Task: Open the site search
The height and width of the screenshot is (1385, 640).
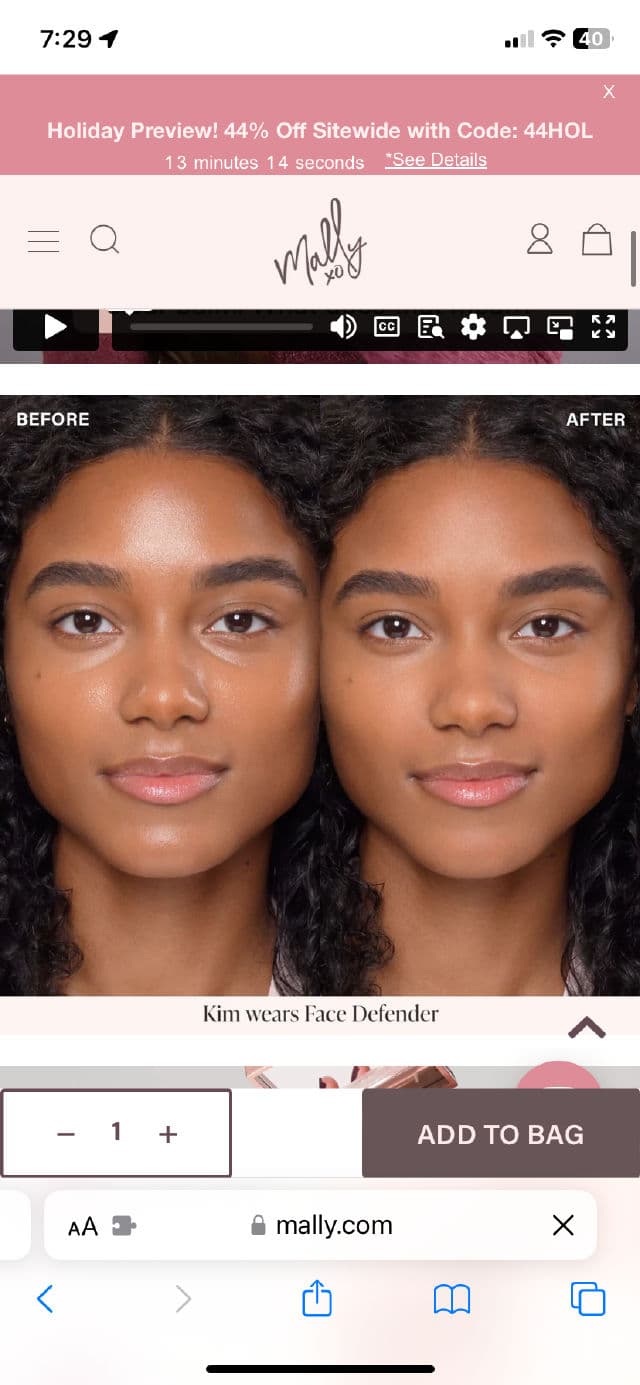Action: (x=105, y=240)
